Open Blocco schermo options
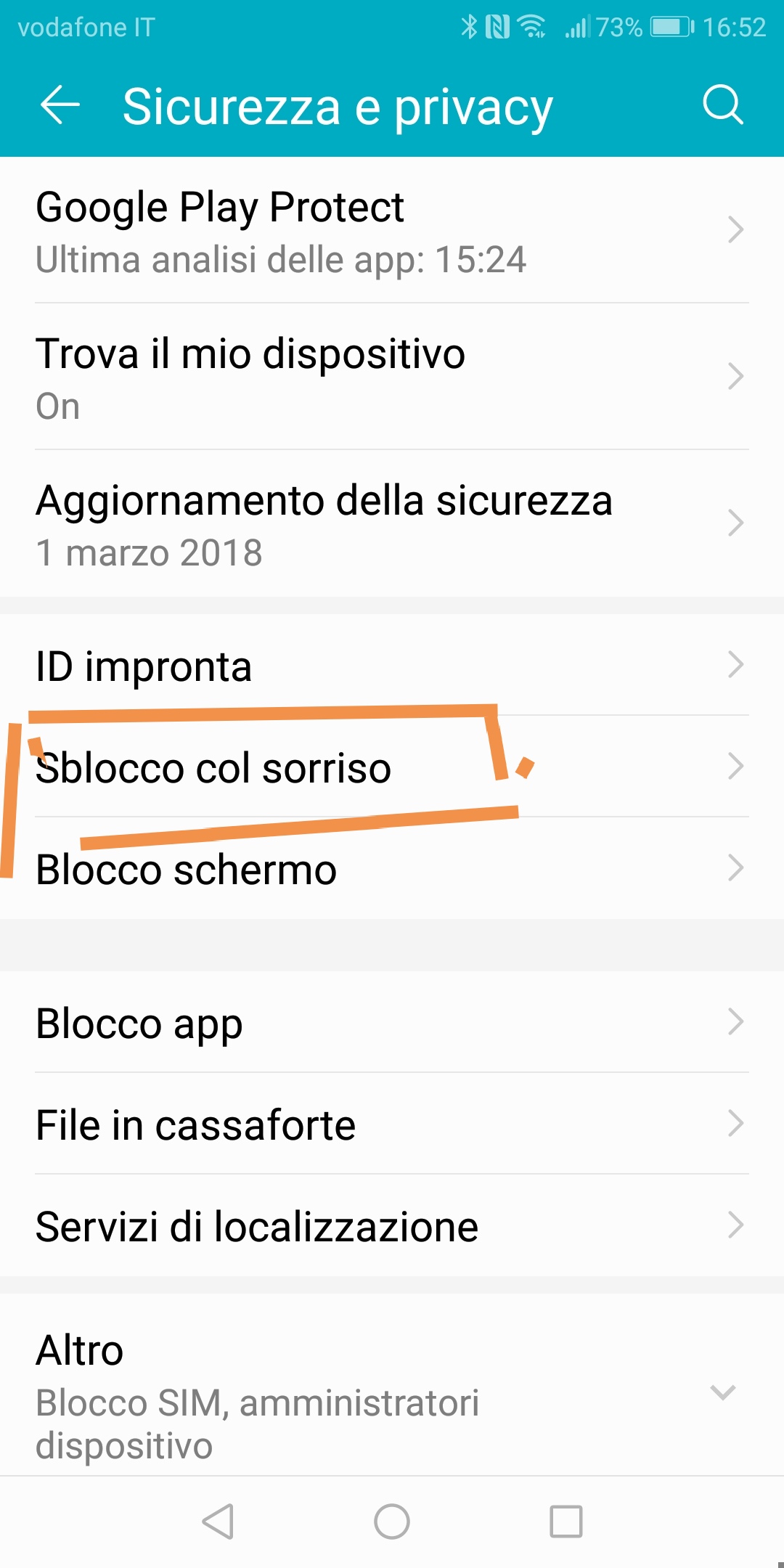This screenshot has width=784, height=1568. coord(392,868)
